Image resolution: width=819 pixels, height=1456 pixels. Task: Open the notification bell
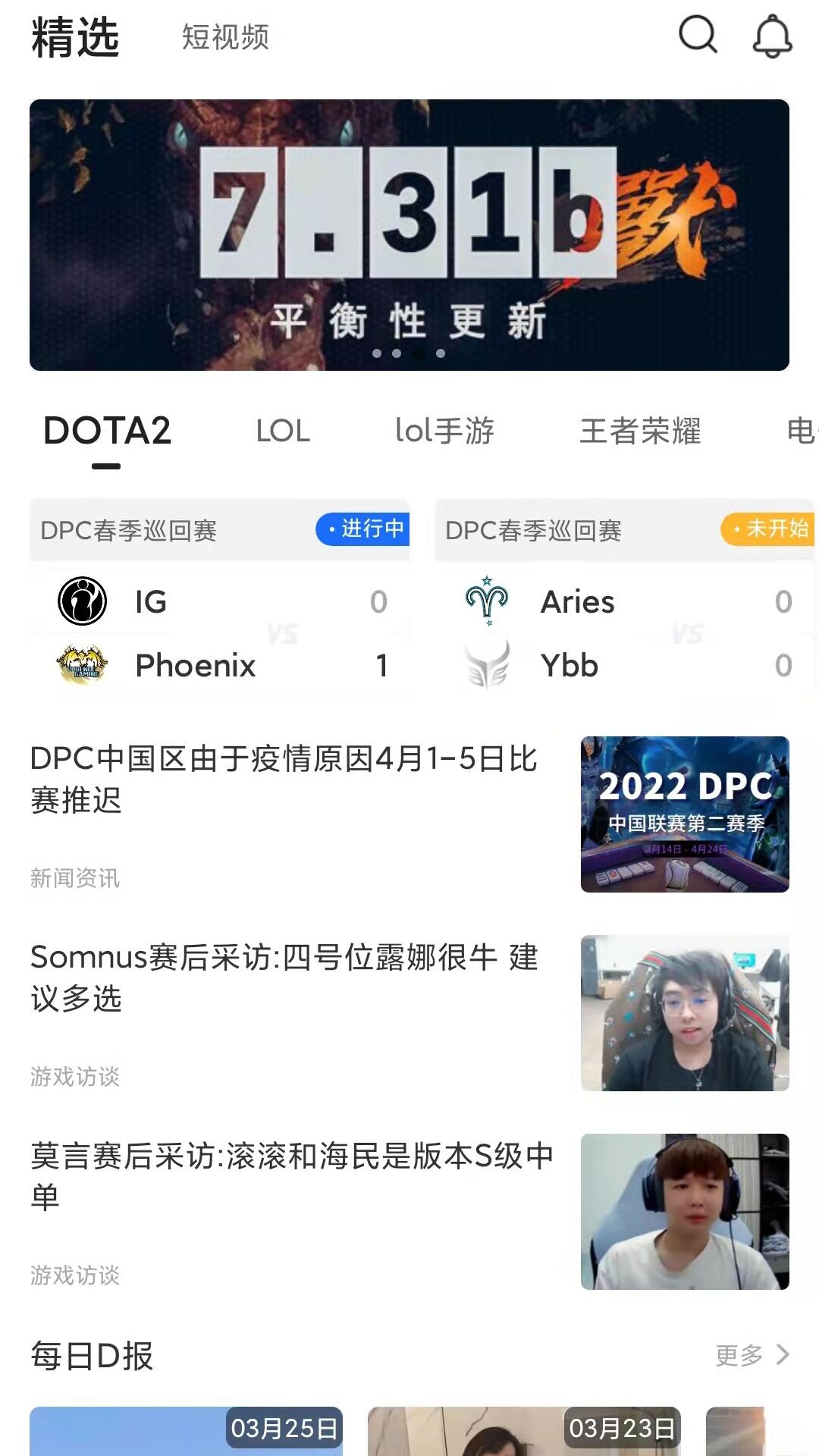[773, 35]
